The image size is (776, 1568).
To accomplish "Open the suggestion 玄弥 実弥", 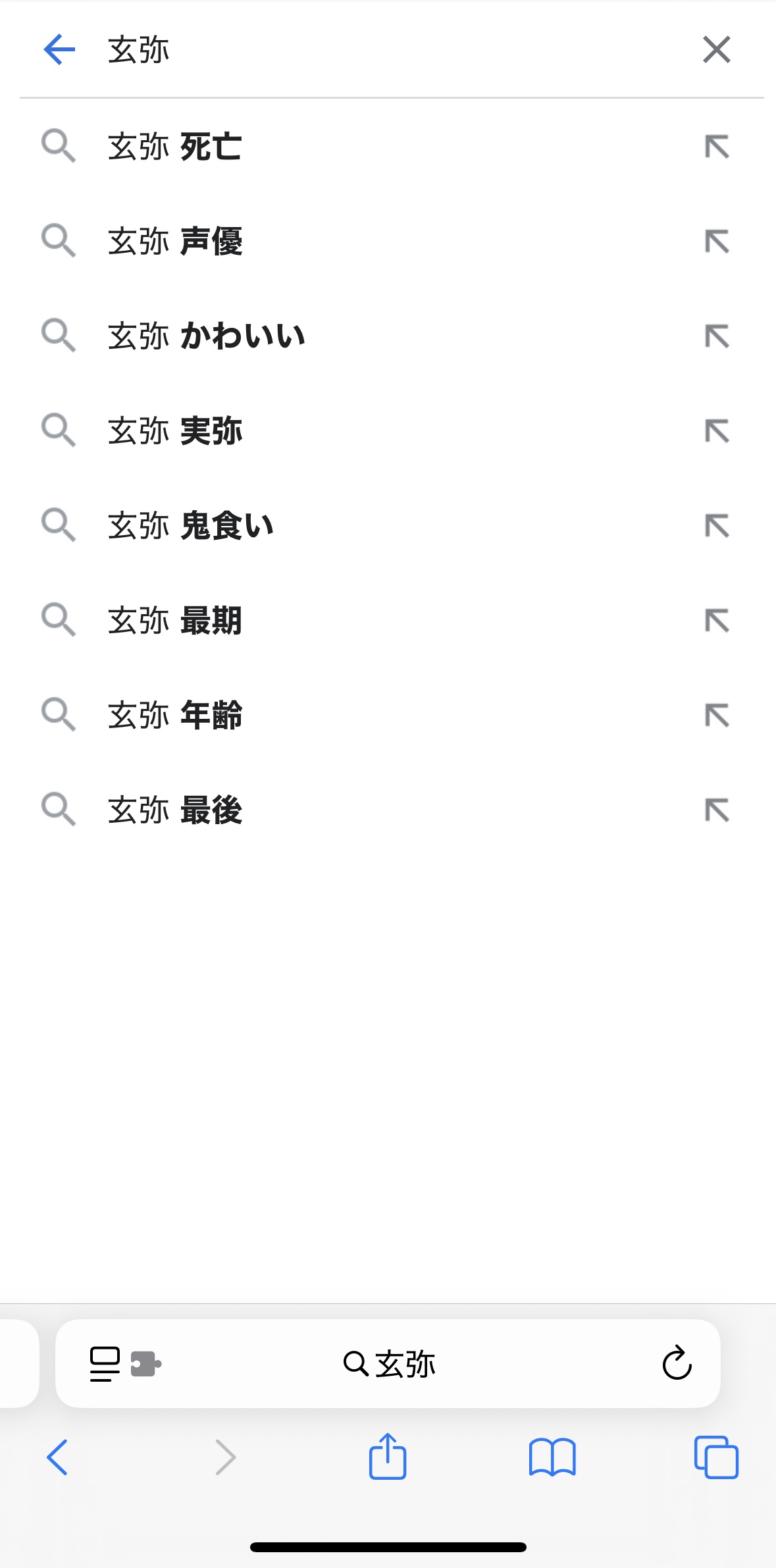I will pyautogui.click(x=175, y=431).
